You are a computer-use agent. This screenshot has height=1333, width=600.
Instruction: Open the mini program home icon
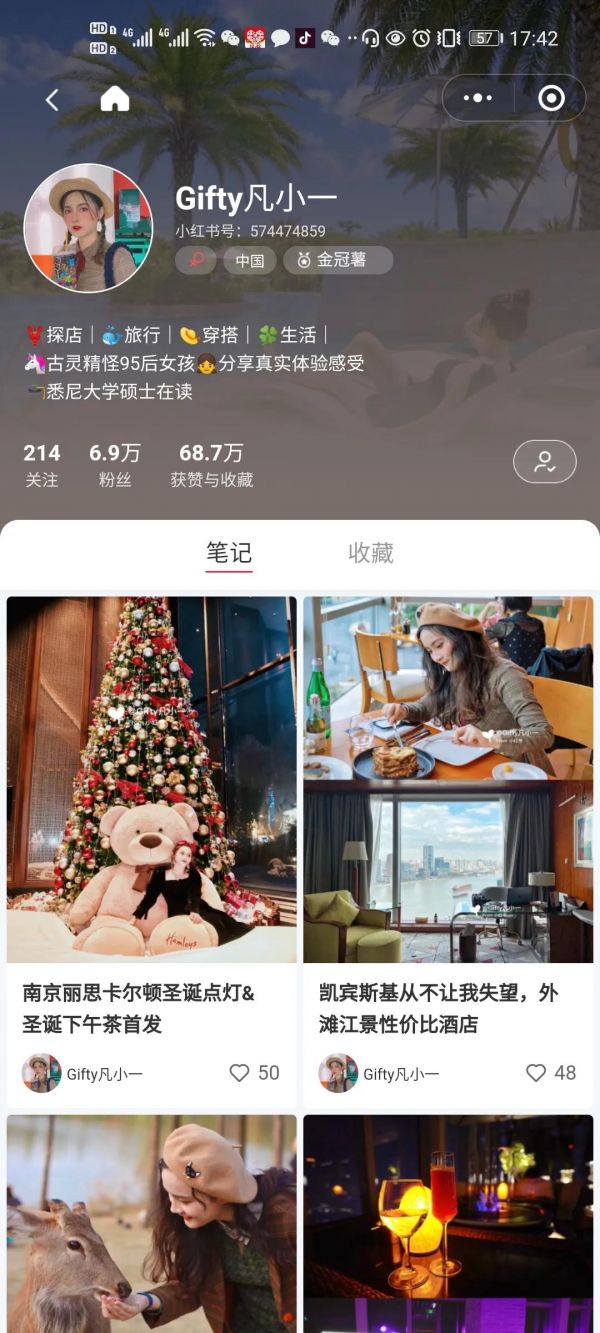tap(115, 99)
